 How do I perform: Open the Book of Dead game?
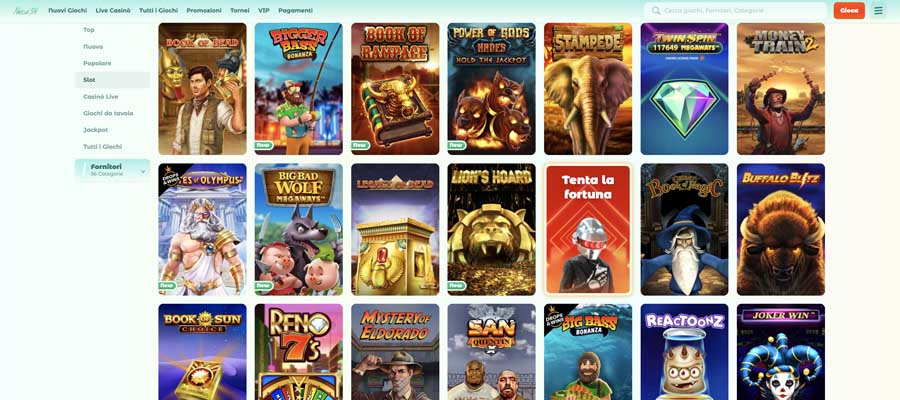coord(202,88)
